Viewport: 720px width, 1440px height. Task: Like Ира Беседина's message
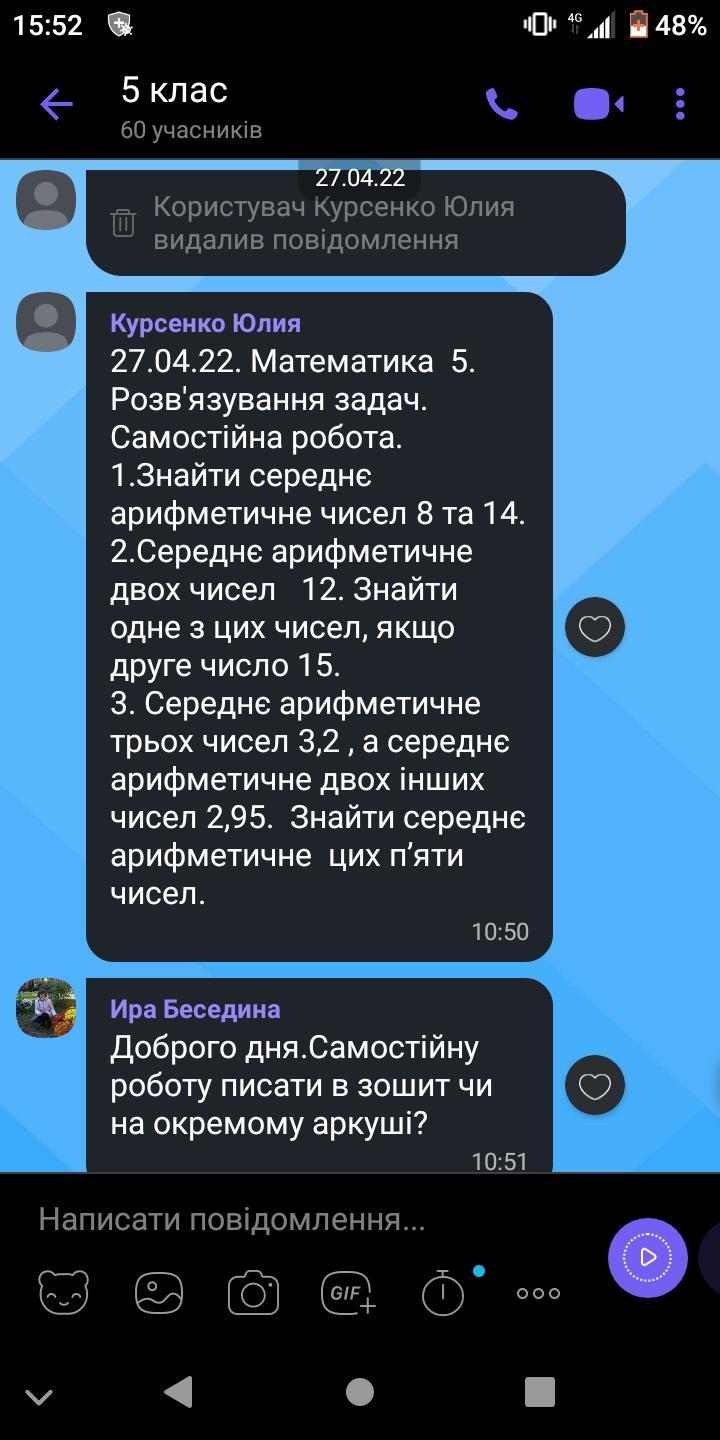[595, 1086]
